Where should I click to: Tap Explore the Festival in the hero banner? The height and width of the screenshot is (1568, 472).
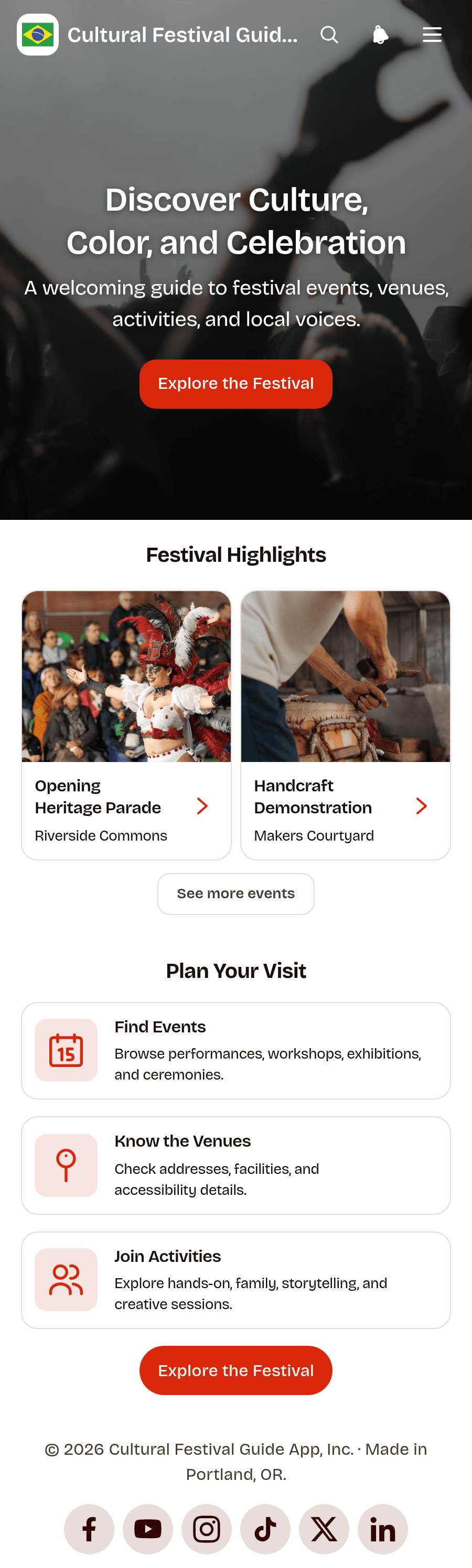pyautogui.click(x=235, y=384)
